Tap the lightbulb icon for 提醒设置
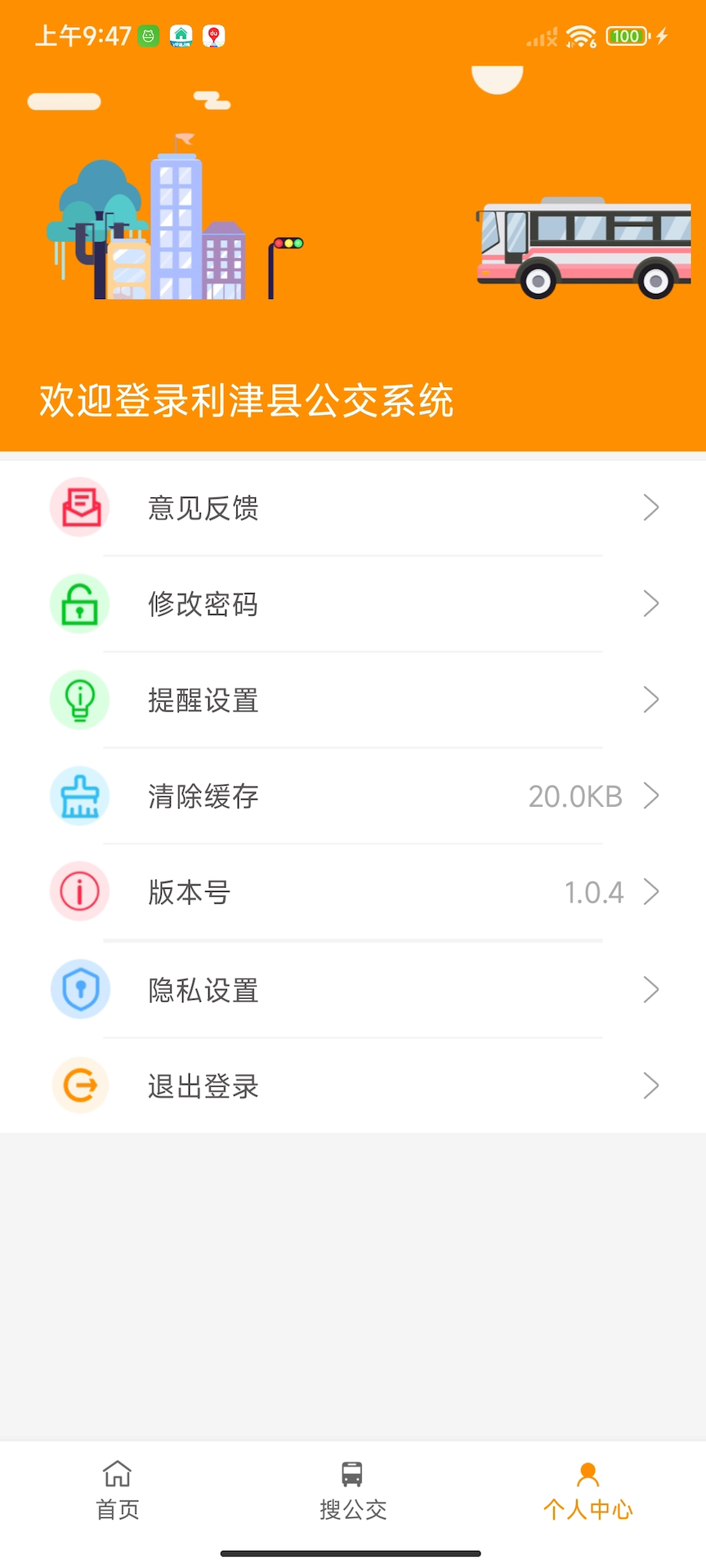 tap(79, 700)
